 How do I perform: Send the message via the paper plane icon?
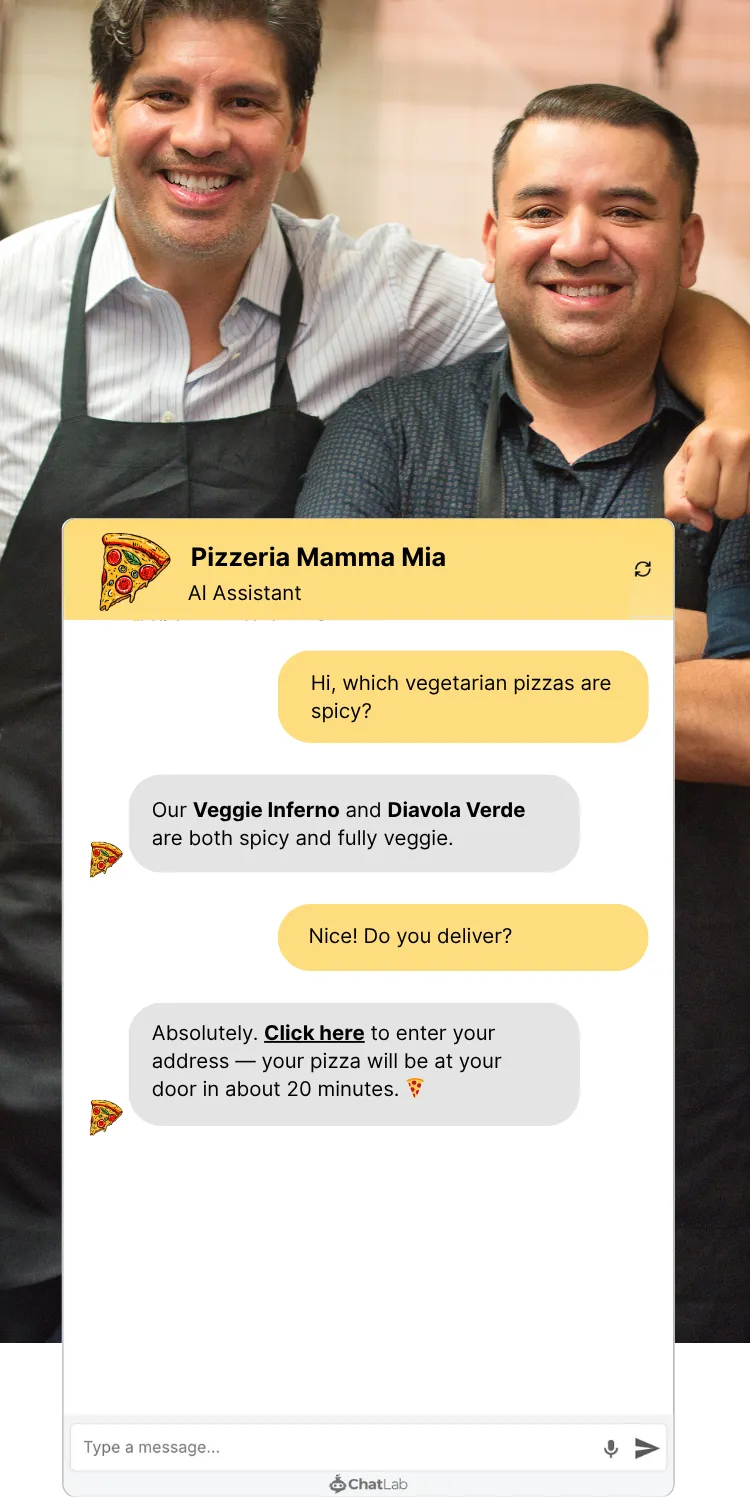[x=647, y=1447]
